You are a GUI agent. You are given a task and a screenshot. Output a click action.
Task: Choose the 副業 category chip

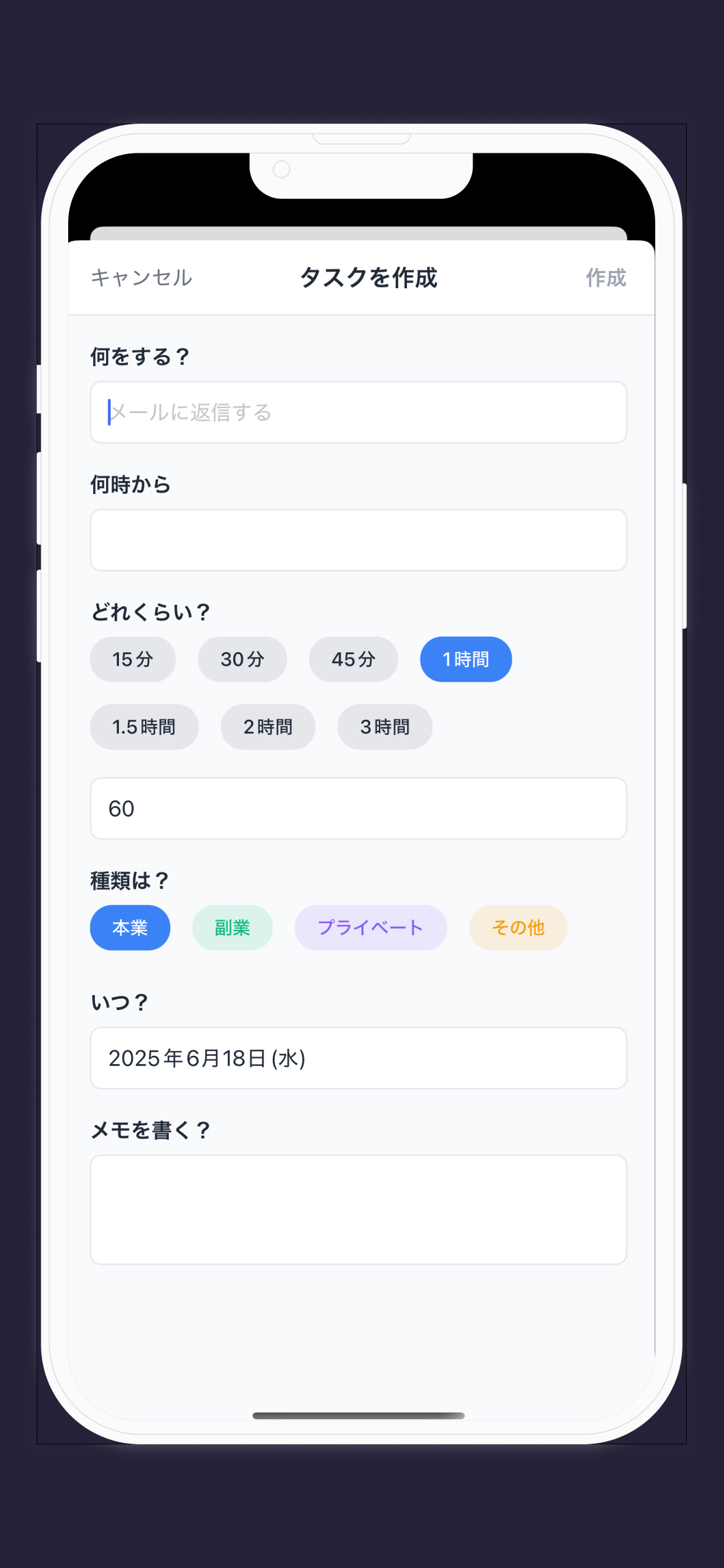[233, 928]
